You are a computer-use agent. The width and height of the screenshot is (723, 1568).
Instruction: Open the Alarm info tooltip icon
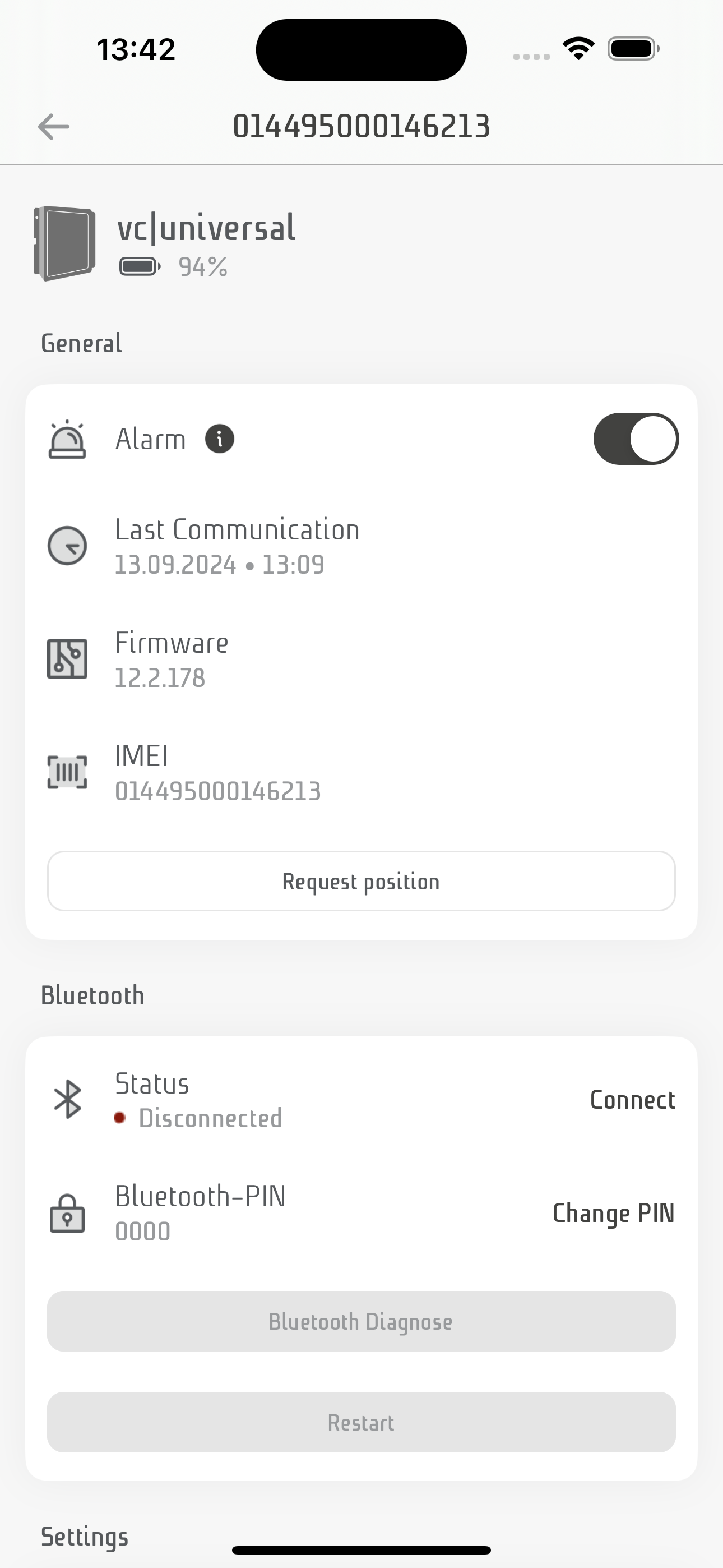pyautogui.click(x=220, y=439)
